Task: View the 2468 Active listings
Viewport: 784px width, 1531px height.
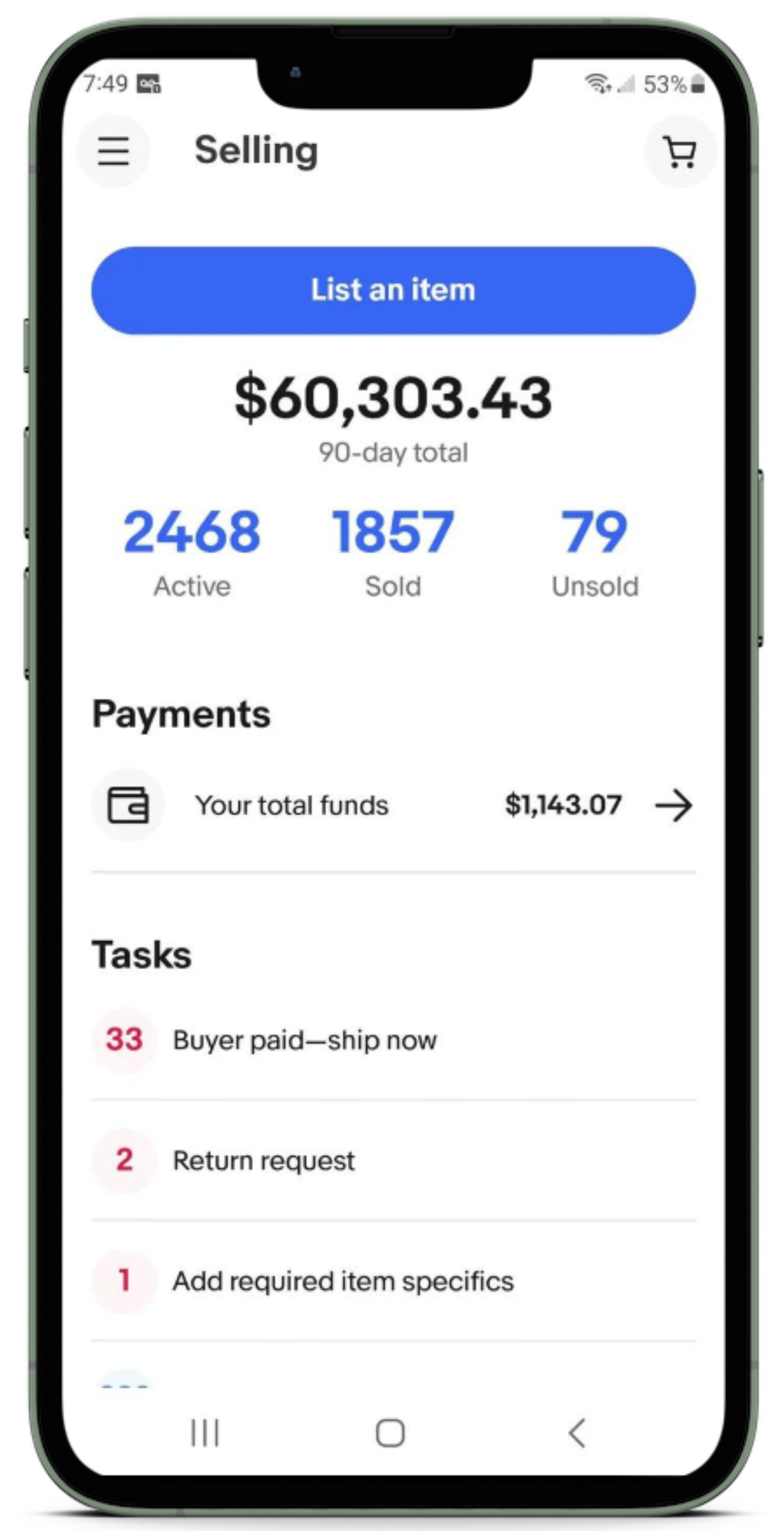Action: [x=192, y=551]
